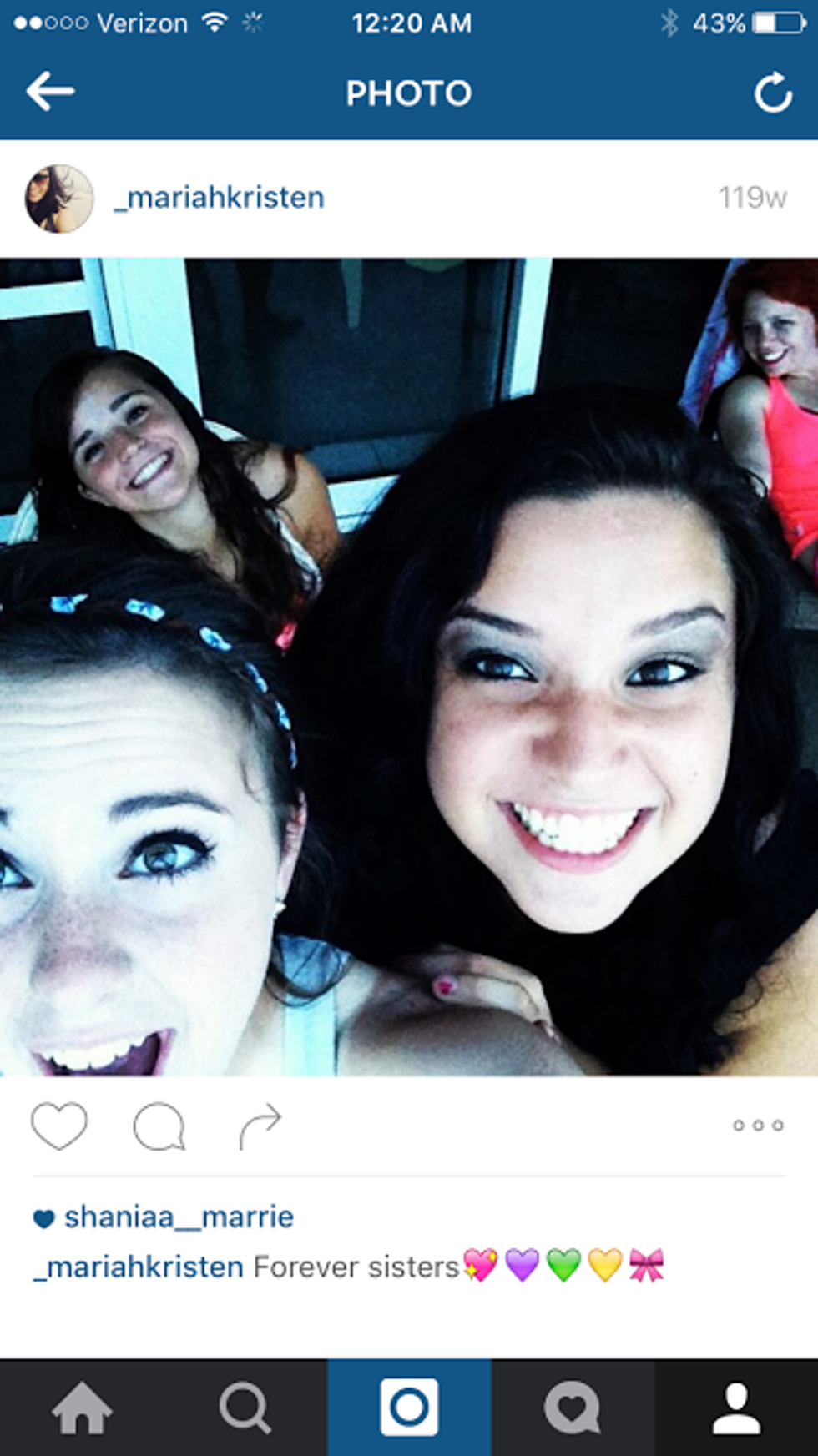
Task: Comment on the photo
Action: pyautogui.click(x=159, y=1126)
